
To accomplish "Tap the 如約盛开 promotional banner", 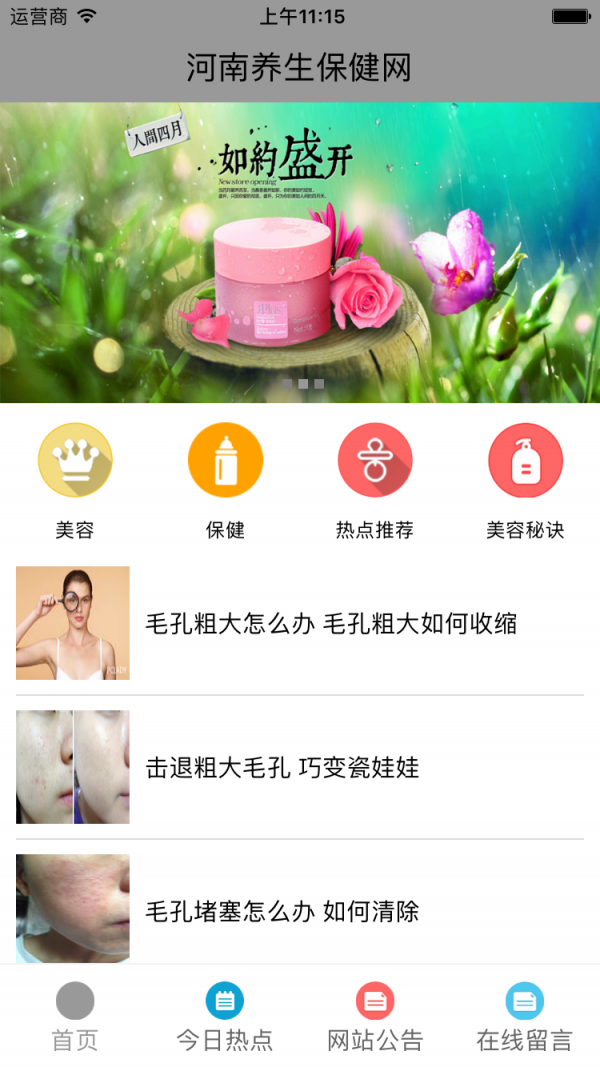I will (300, 252).
